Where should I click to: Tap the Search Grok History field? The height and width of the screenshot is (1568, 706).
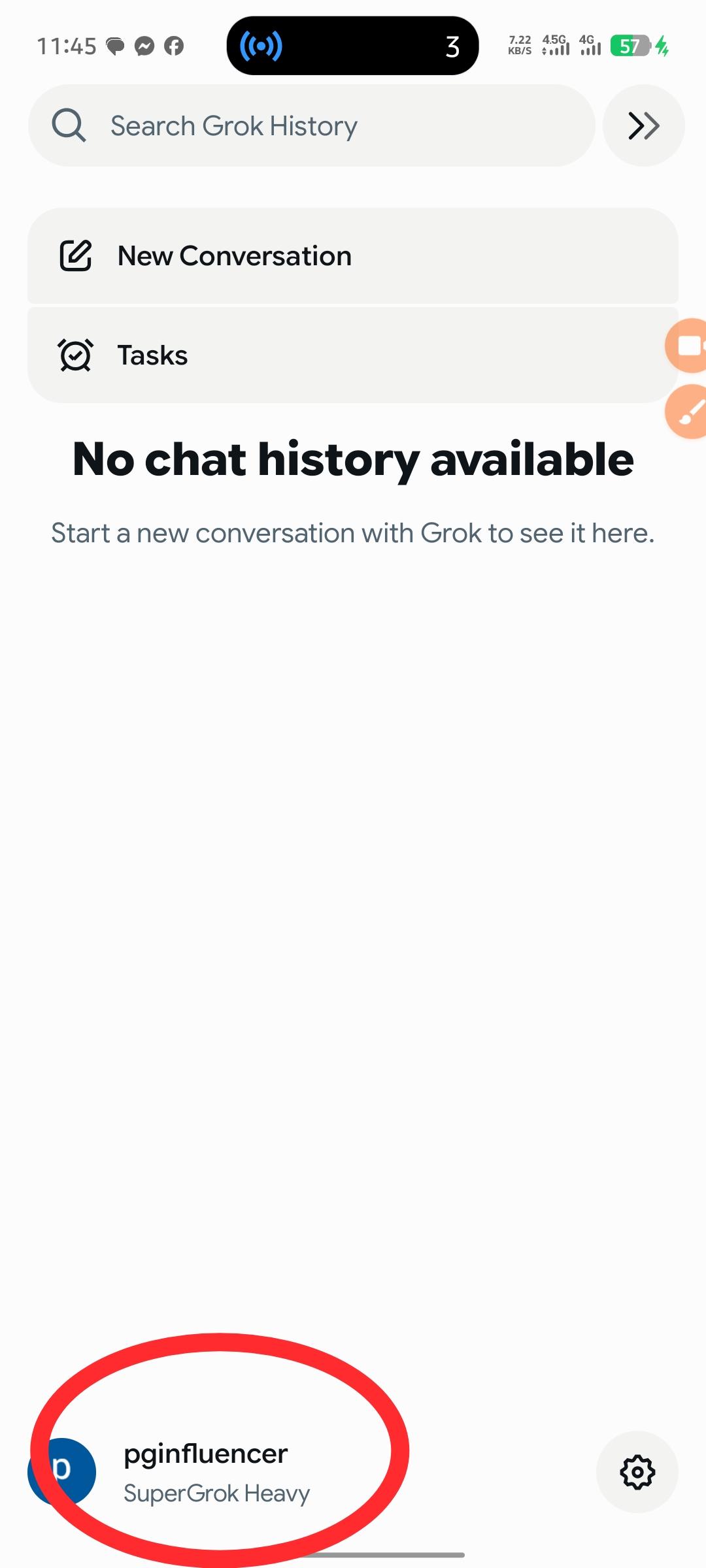[x=311, y=125]
